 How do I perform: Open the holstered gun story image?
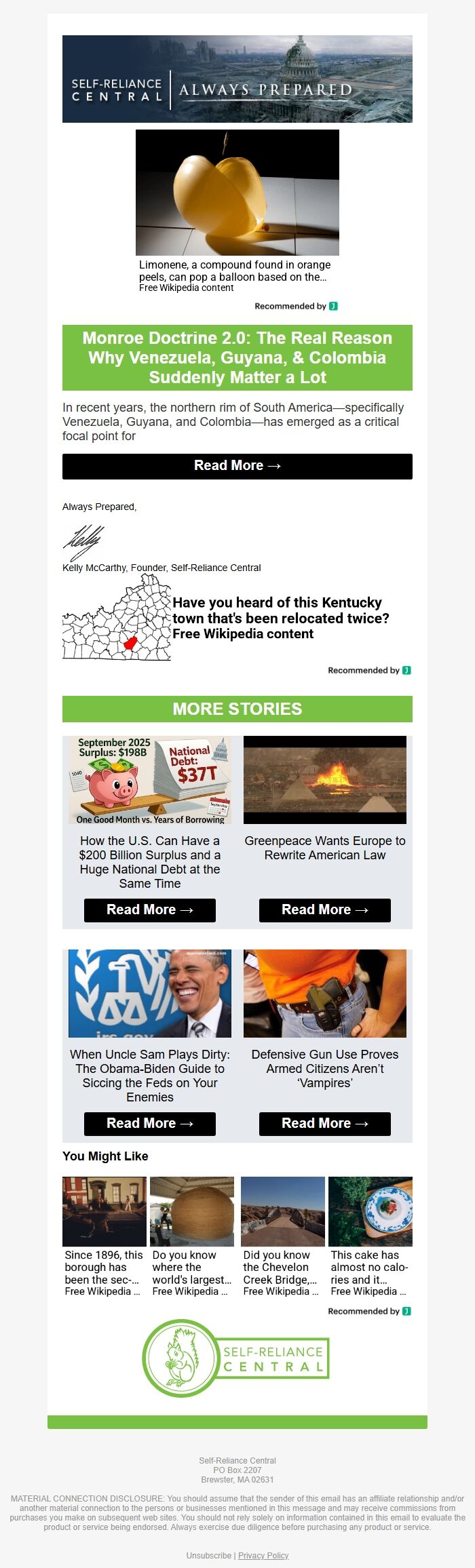(x=325, y=994)
